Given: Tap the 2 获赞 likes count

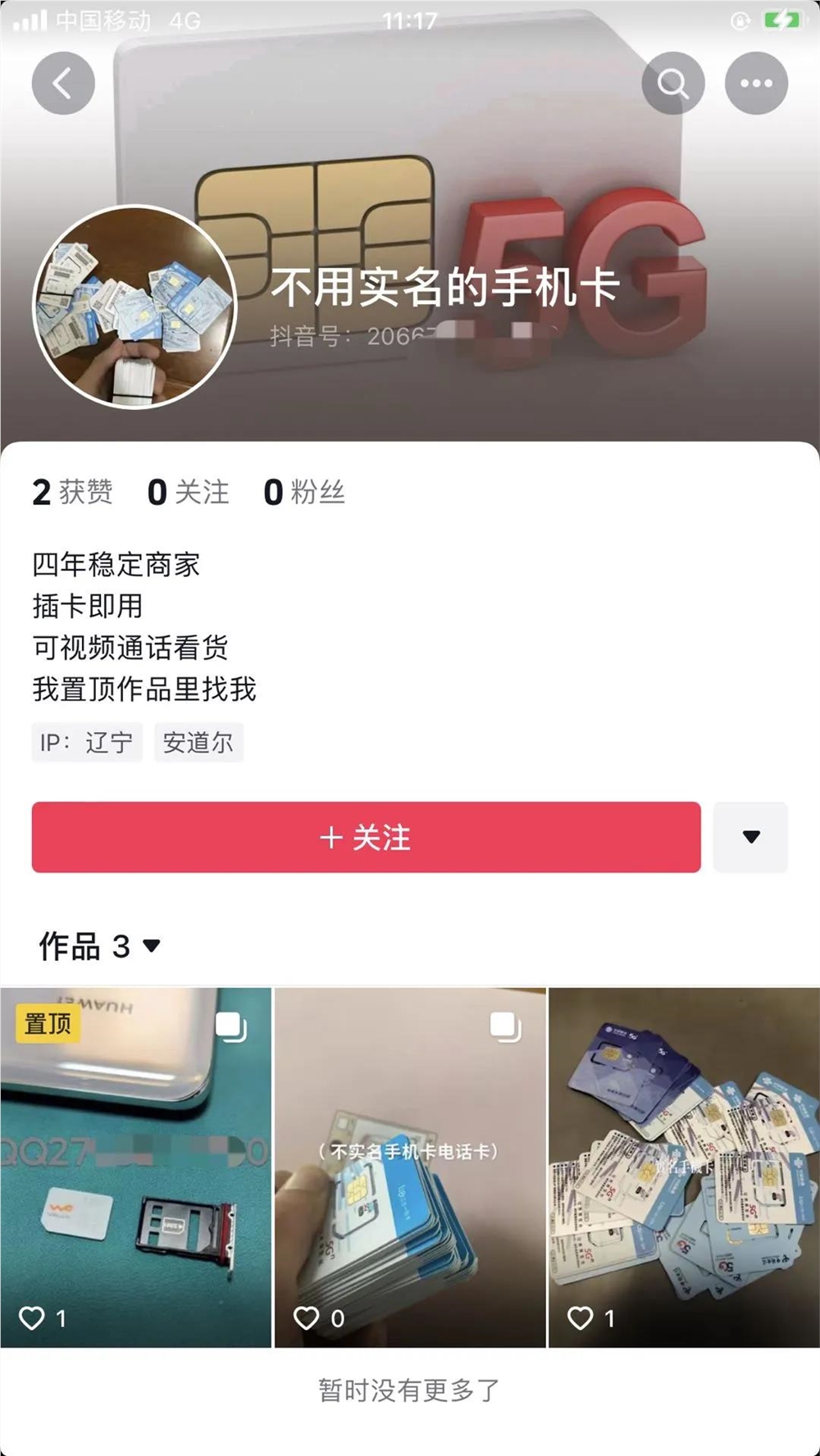Looking at the screenshot, I should click(x=72, y=492).
